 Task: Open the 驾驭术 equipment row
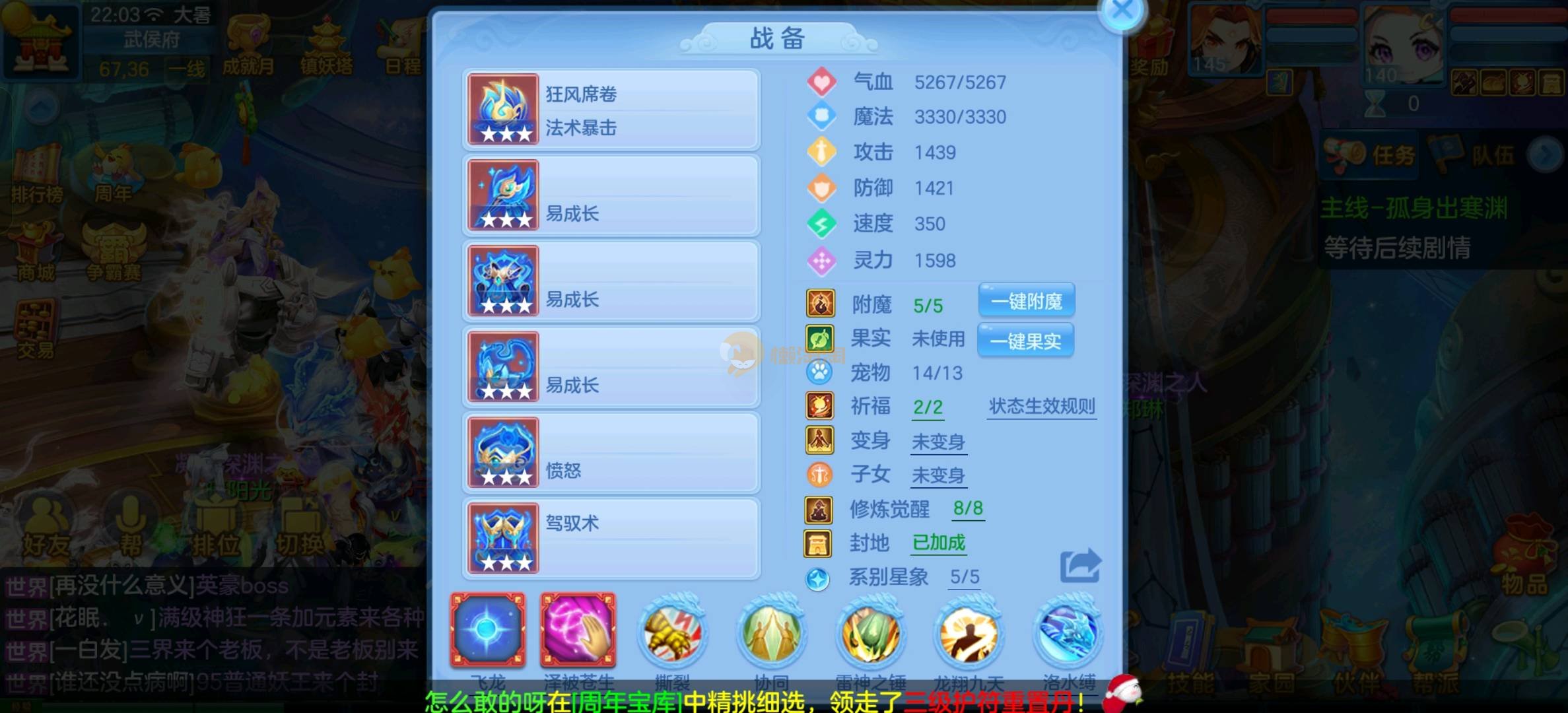click(x=611, y=539)
